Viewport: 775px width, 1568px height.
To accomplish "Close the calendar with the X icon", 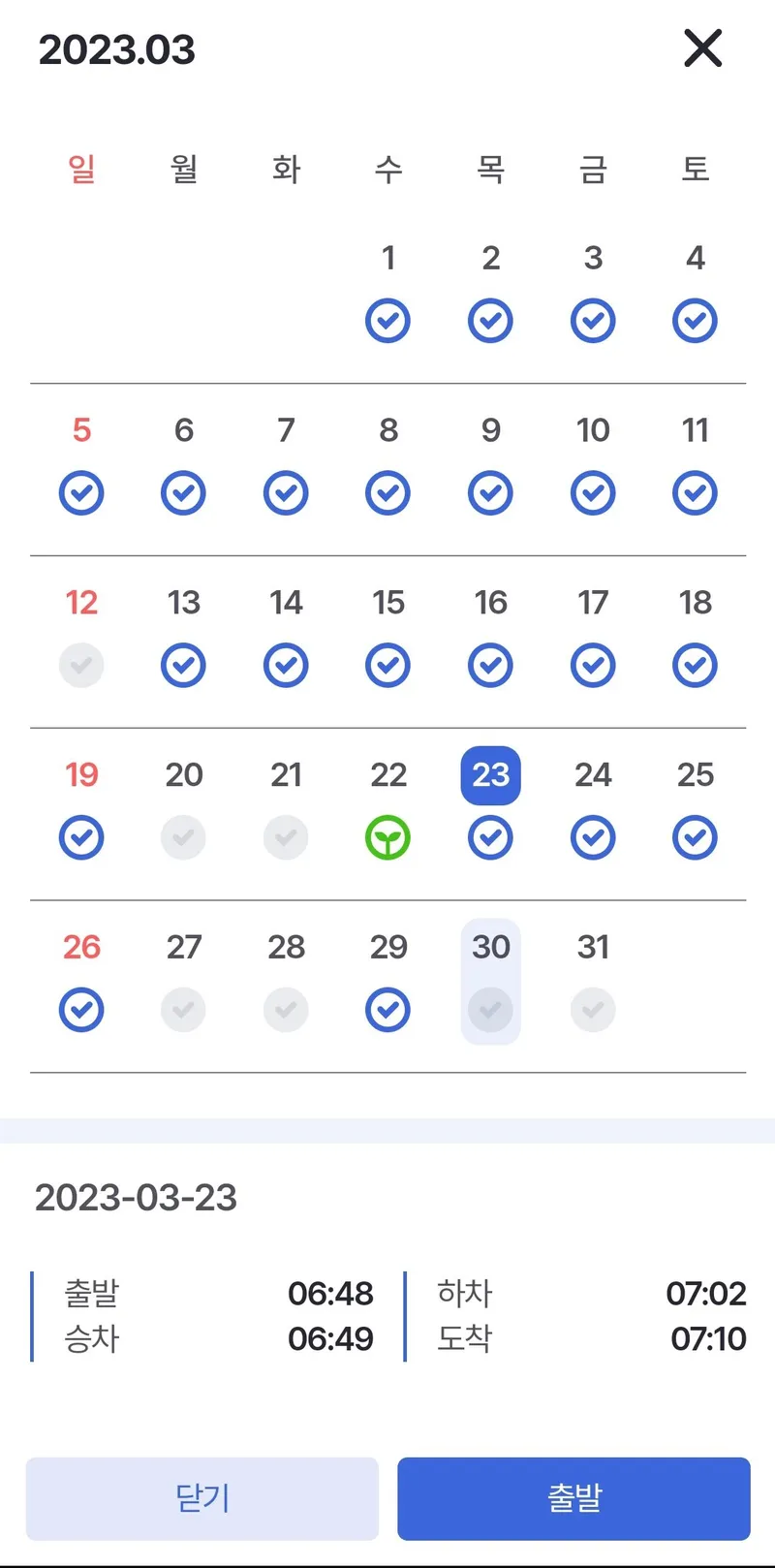I will click(703, 47).
